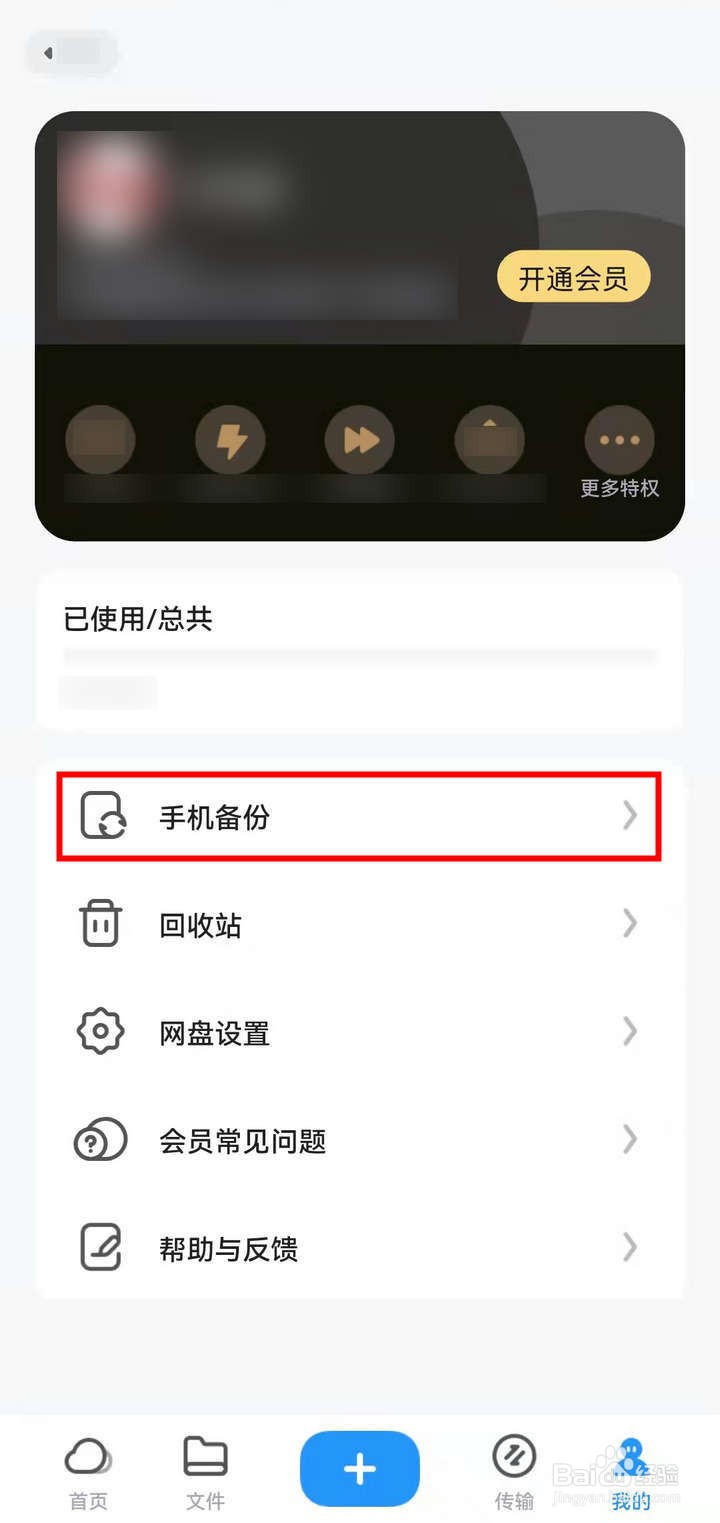Go to the 首页 tab

click(x=87, y=1470)
